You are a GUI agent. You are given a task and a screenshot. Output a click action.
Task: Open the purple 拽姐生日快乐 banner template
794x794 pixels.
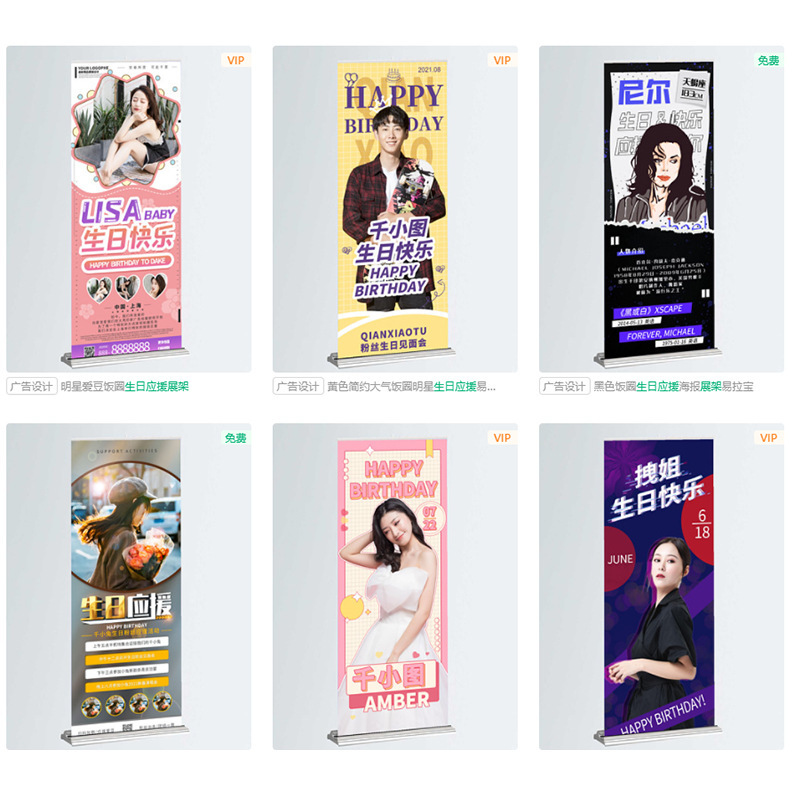pyautogui.click(x=660, y=585)
